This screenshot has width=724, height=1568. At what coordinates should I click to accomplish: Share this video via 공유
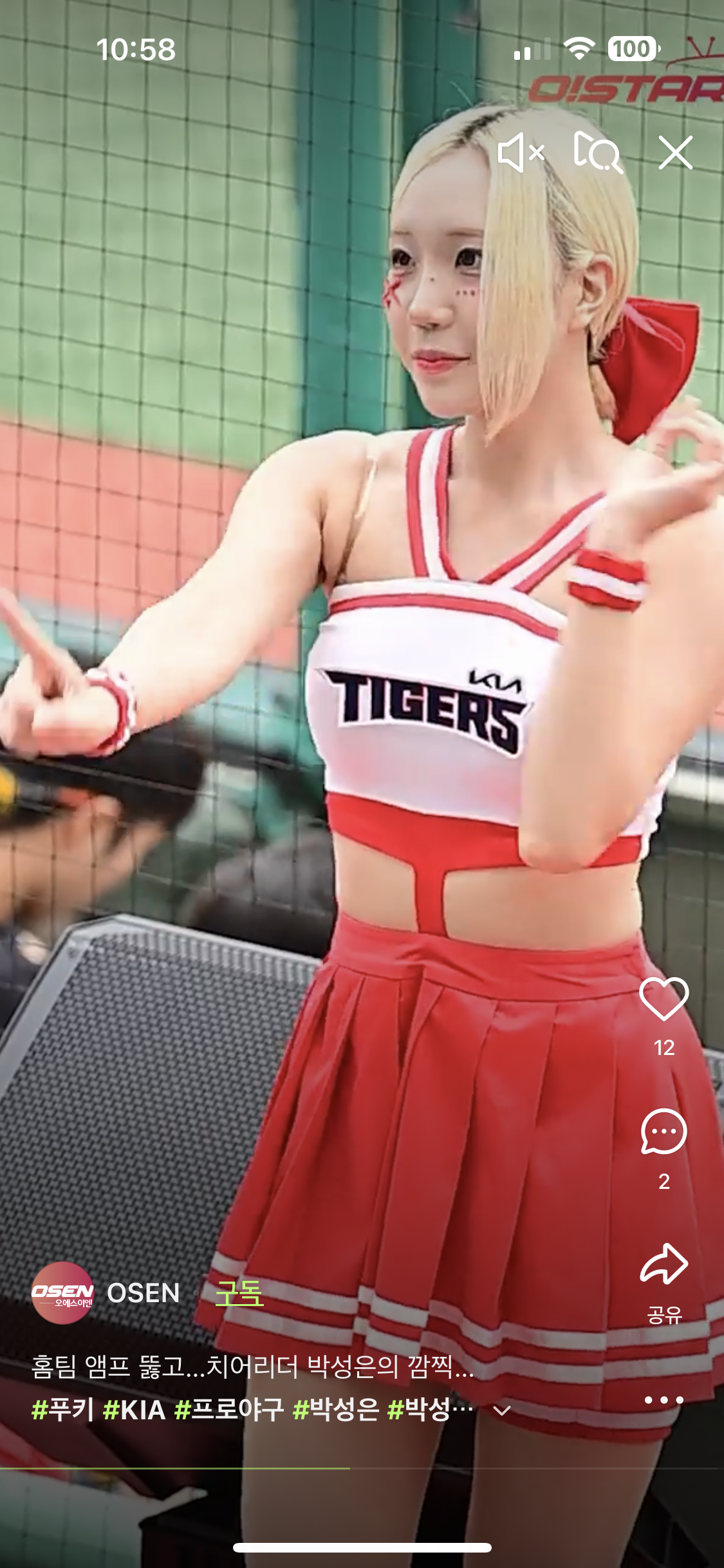(664, 1265)
